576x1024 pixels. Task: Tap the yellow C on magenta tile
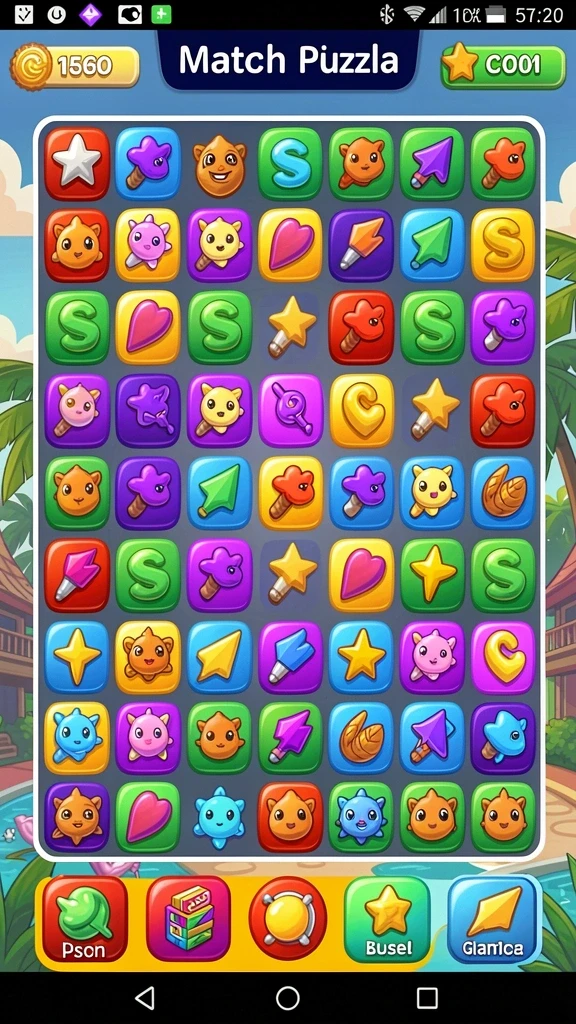pyautogui.click(x=502, y=657)
